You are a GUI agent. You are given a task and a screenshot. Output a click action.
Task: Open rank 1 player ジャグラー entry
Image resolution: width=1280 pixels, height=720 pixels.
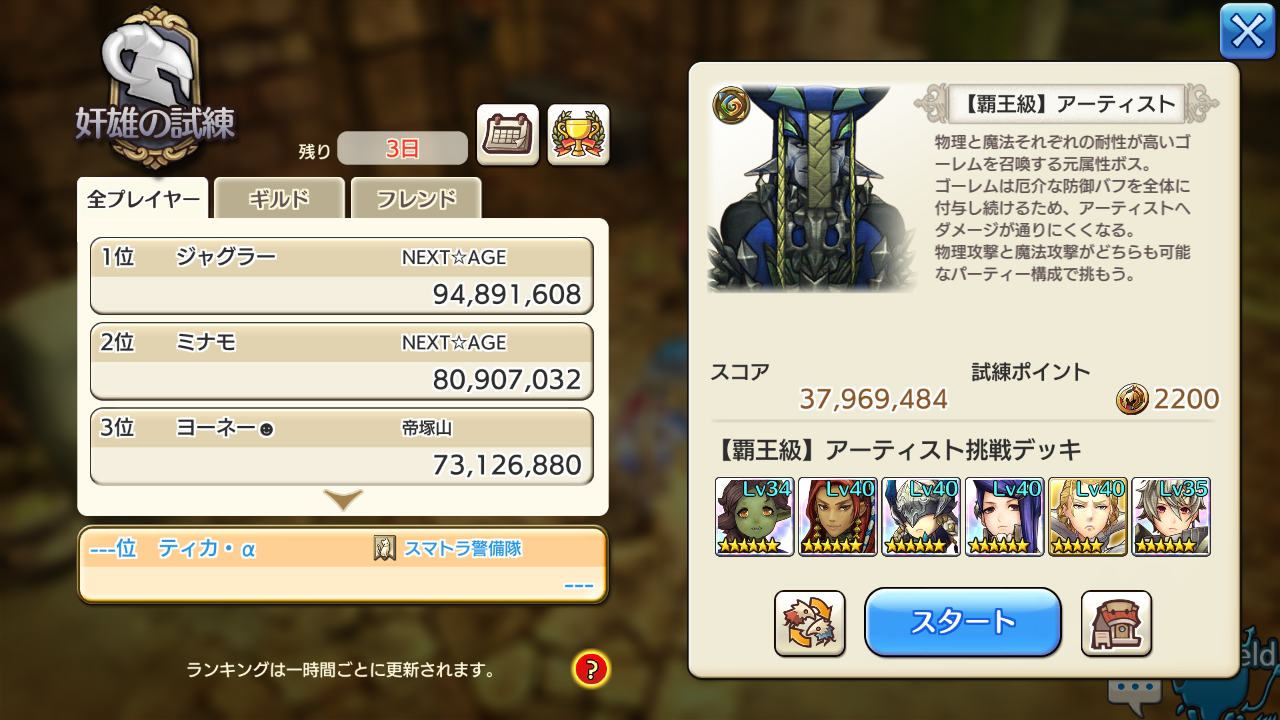pos(341,276)
